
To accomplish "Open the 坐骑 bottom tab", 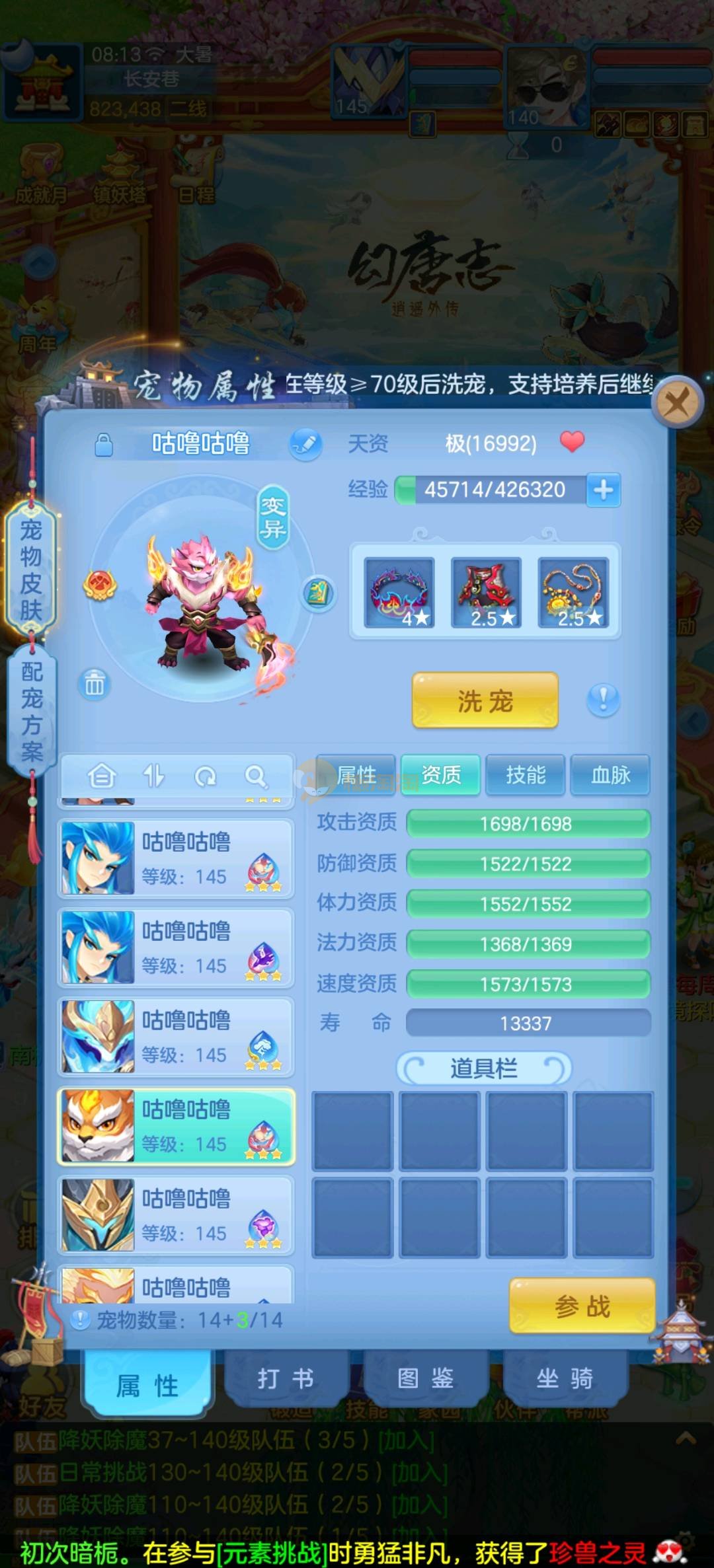I will (565, 1379).
